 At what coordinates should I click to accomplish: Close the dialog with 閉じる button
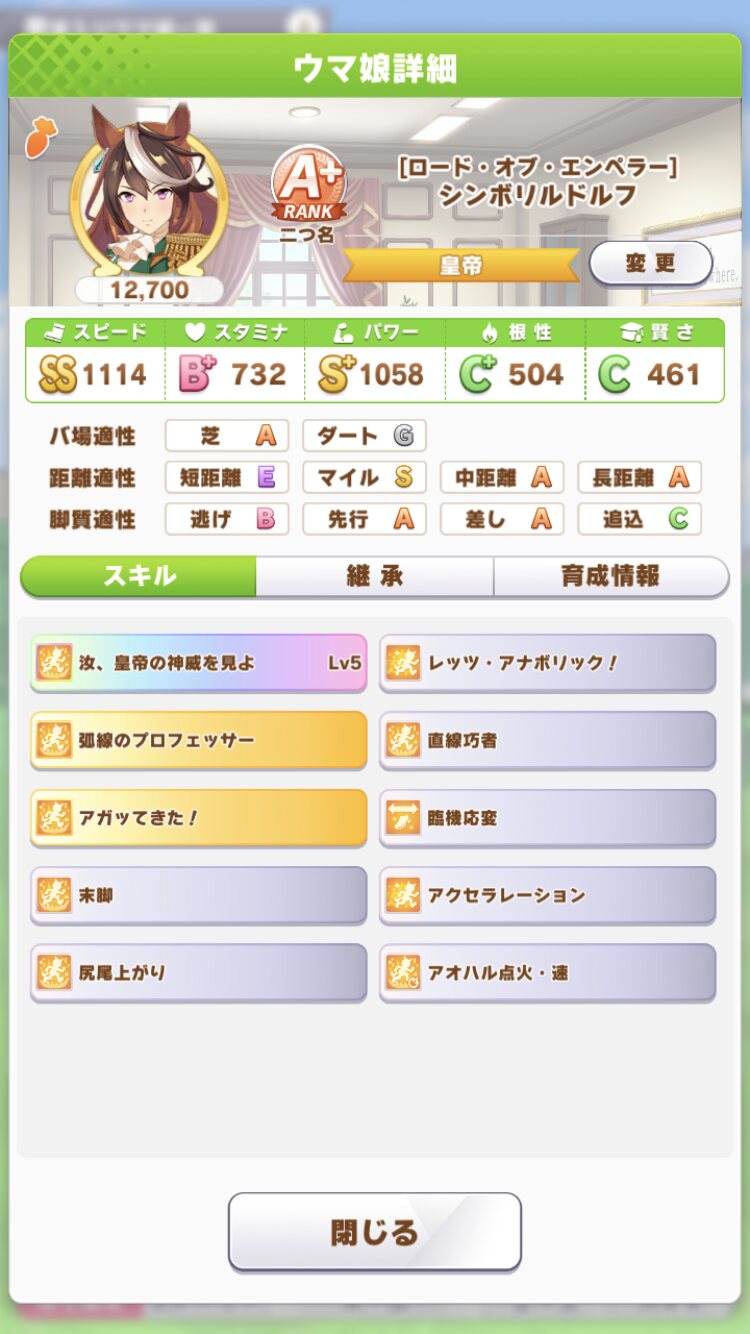tap(374, 1231)
